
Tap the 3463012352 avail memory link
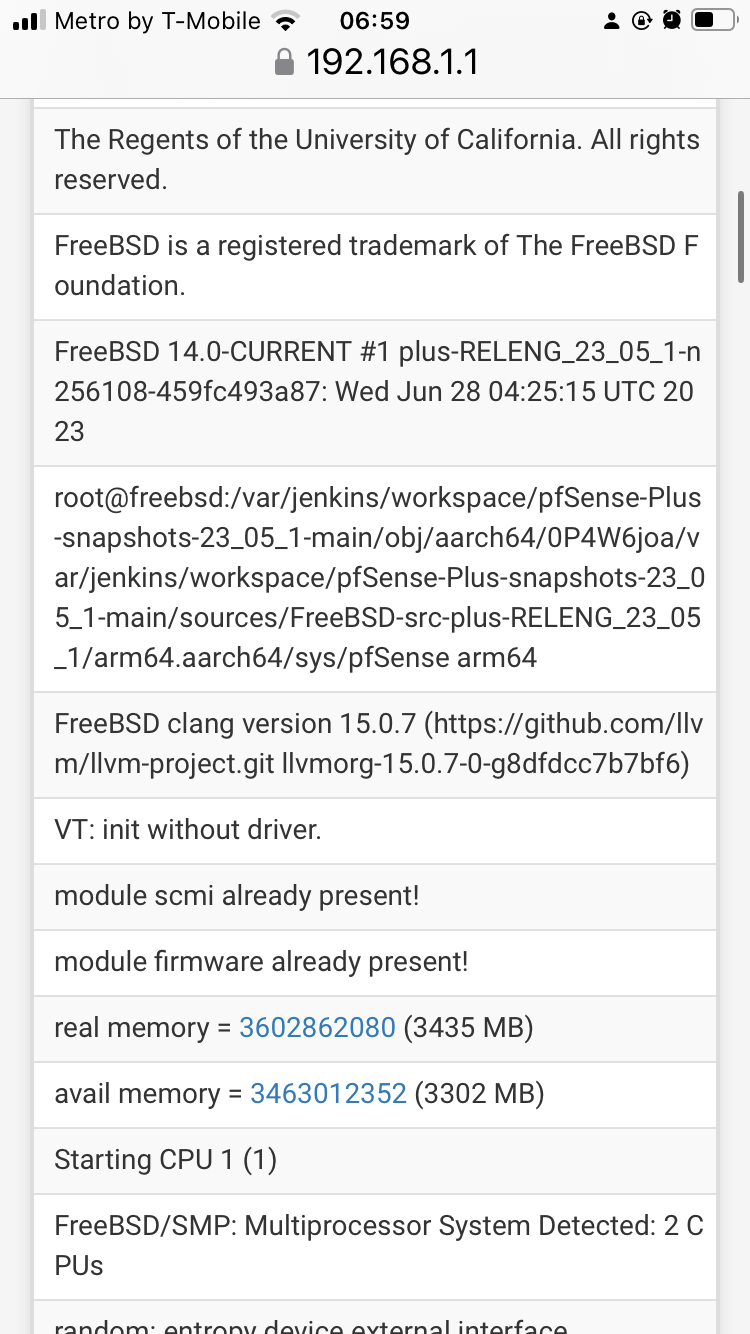pyautogui.click(x=328, y=1093)
